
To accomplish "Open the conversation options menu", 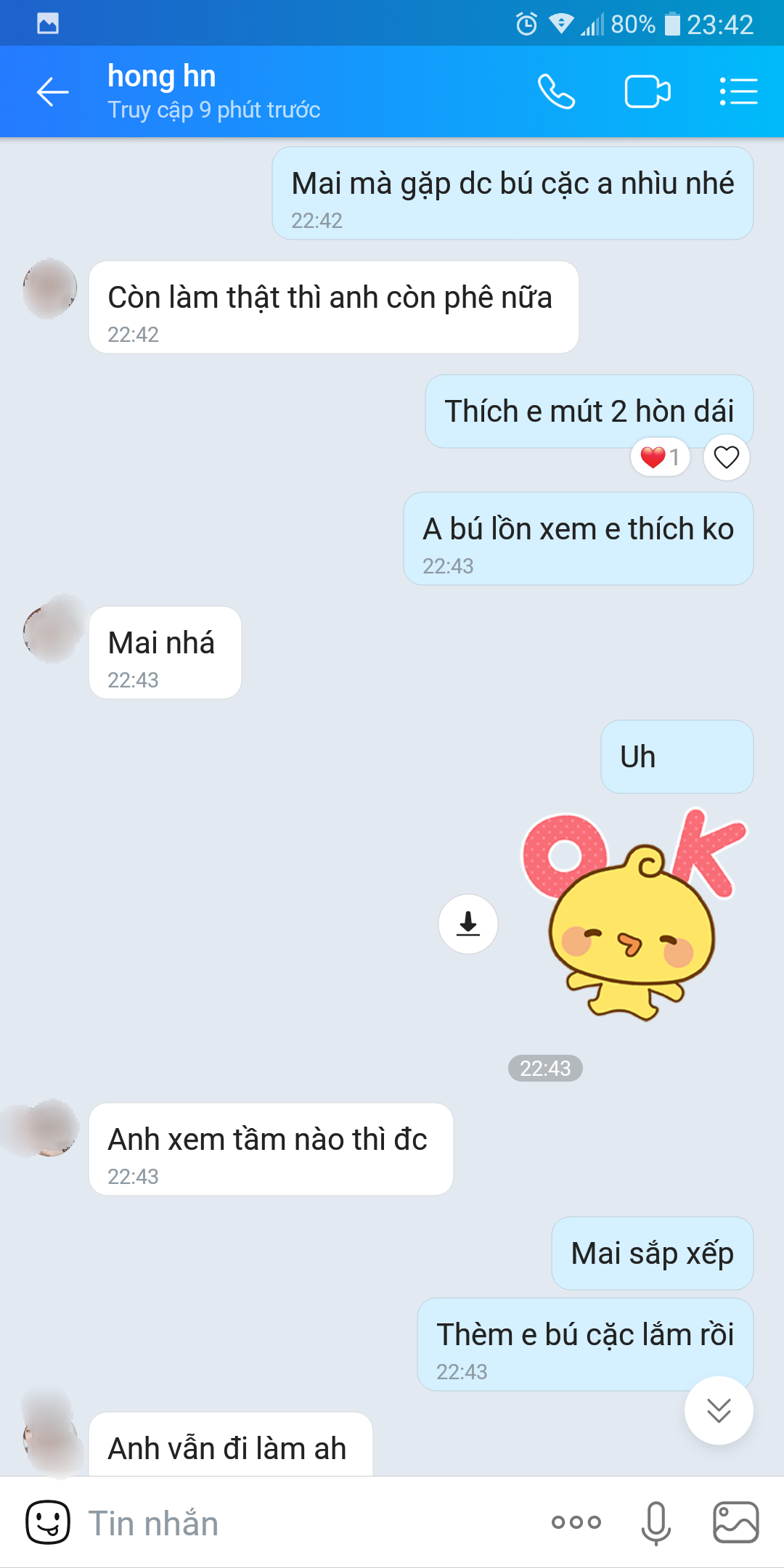I will [738, 92].
